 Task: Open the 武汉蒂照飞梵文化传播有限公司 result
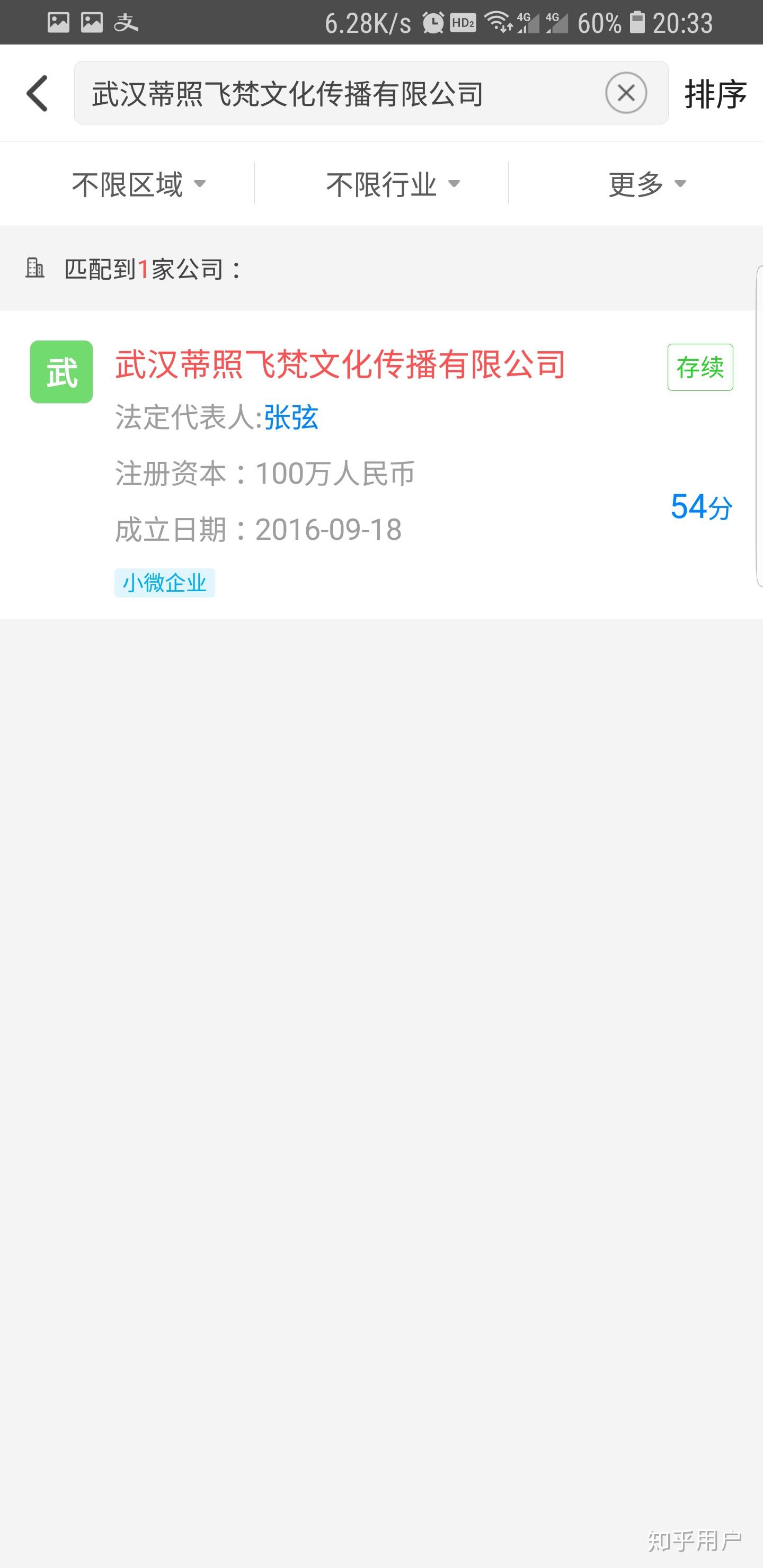click(340, 364)
